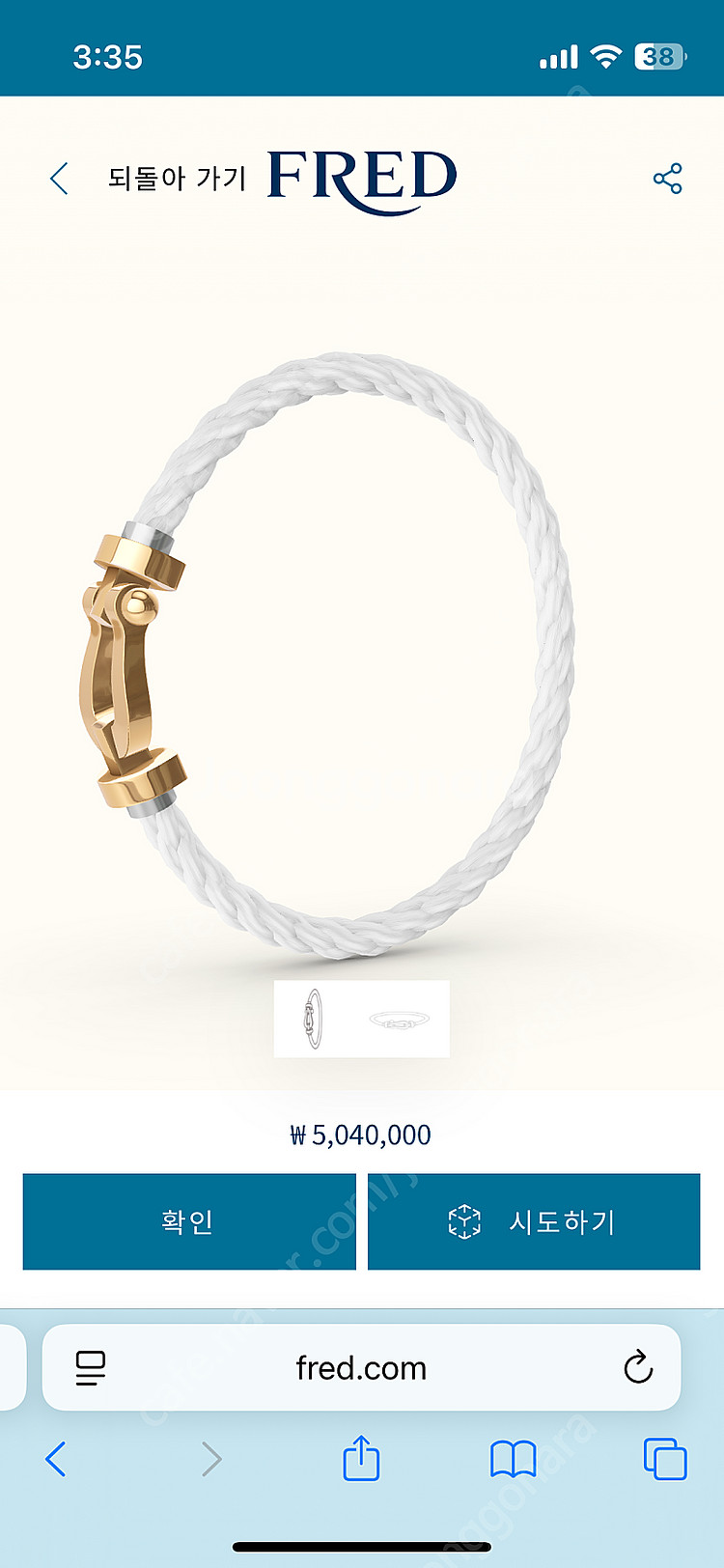Select the upright bracelet view thumbnail
The height and width of the screenshot is (1568, 724).
click(315, 1018)
